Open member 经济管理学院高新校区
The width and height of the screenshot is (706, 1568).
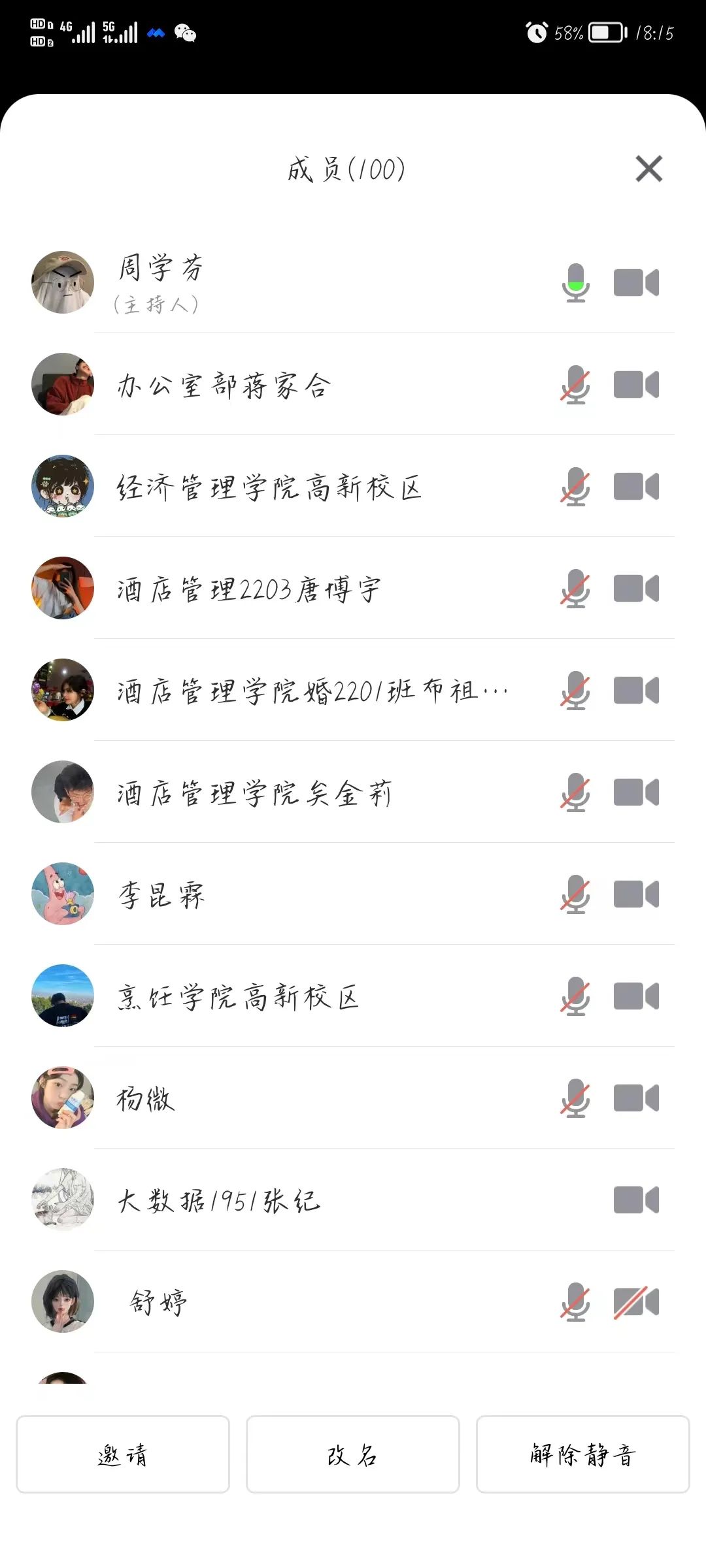(x=269, y=487)
